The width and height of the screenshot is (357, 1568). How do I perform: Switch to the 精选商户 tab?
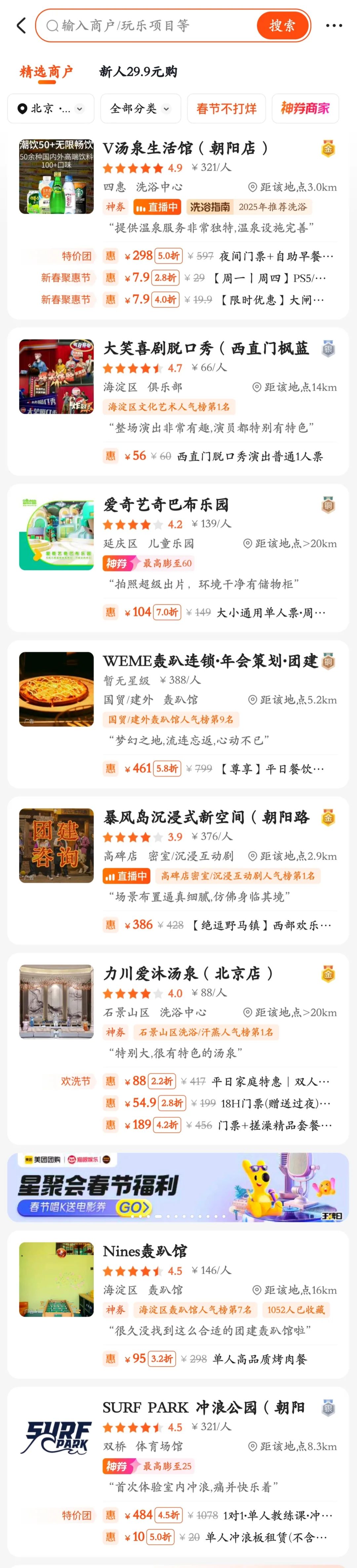(x=46, y=72)
